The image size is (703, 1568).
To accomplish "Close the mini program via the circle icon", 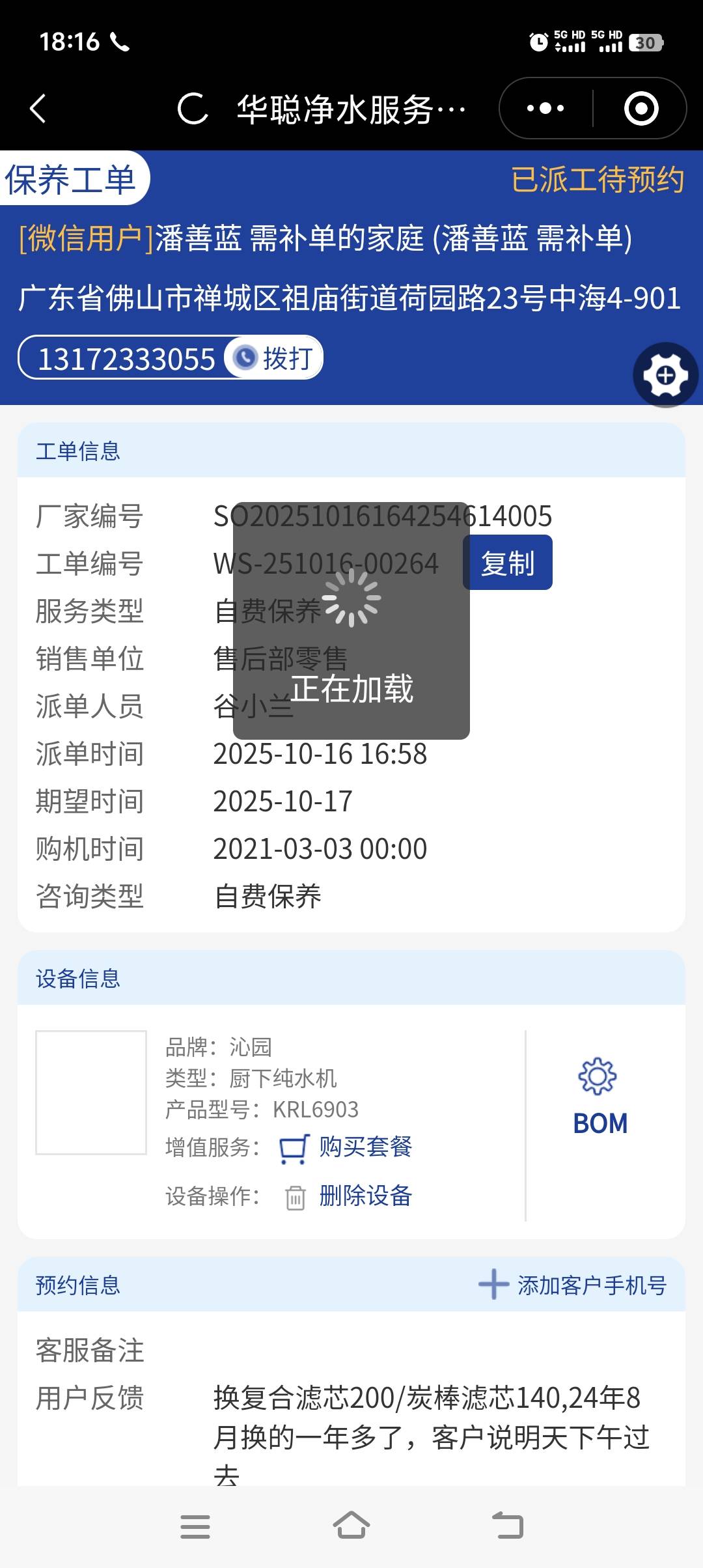I will click(641, 108).
